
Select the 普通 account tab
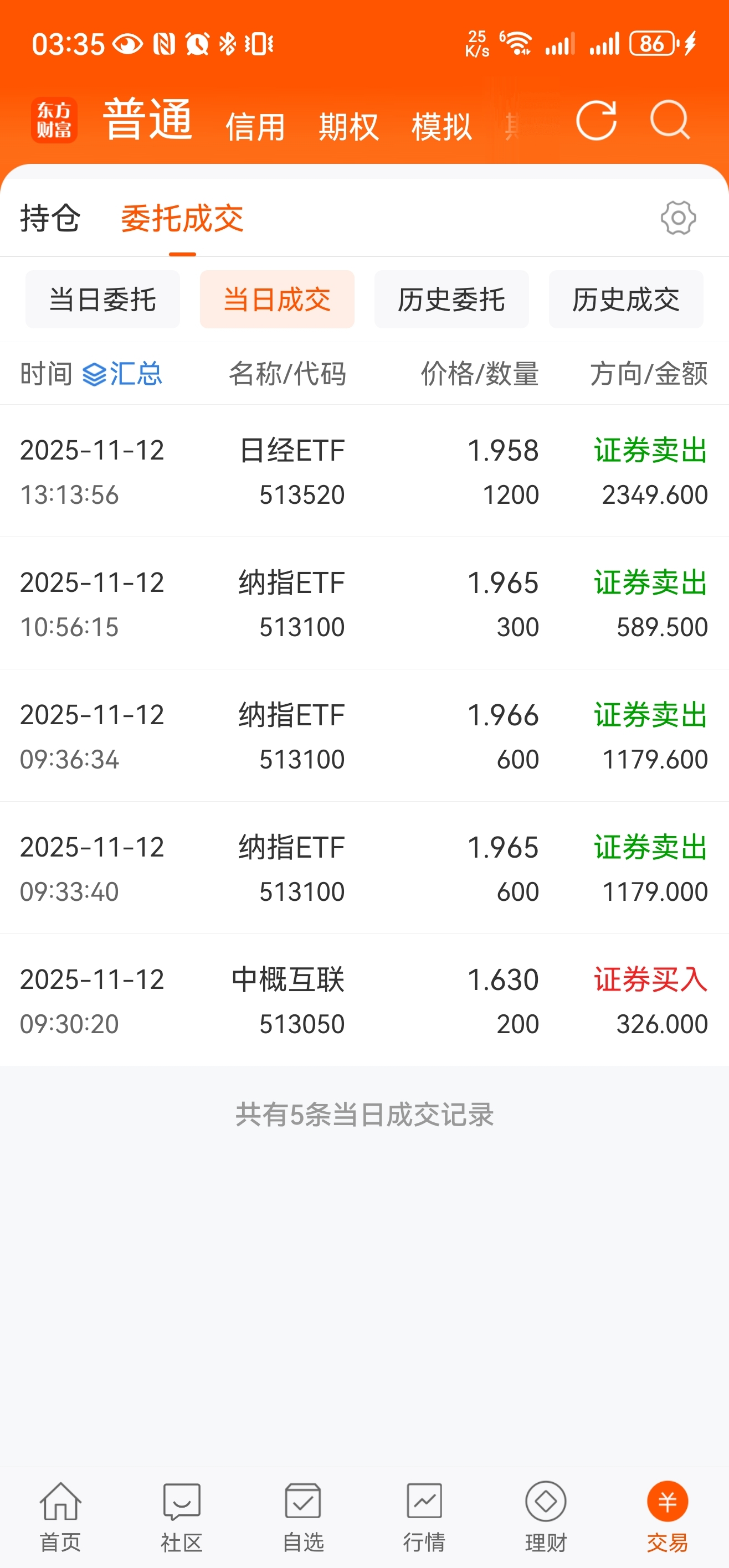147,120
